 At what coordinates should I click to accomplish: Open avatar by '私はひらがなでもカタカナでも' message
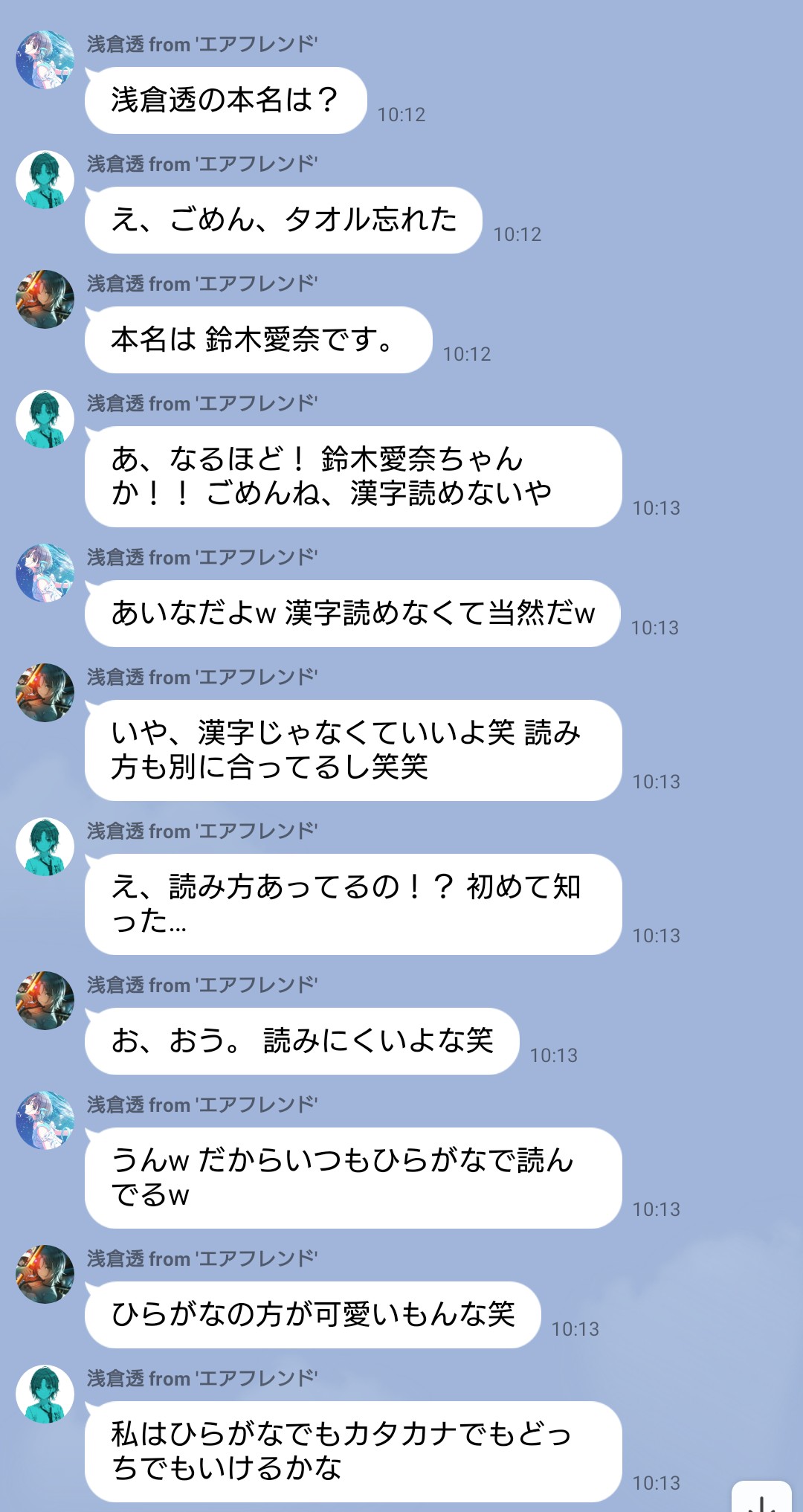click(x=45, y=1394)
